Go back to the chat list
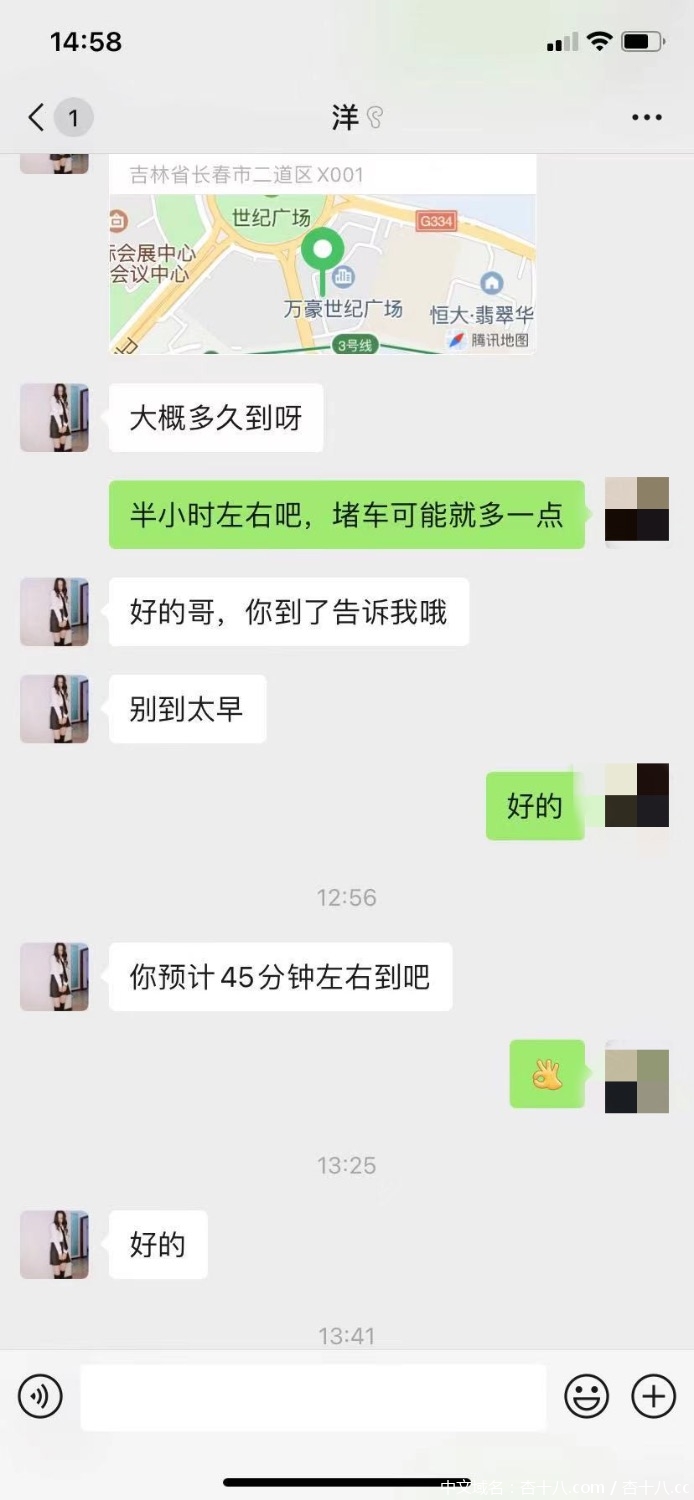This screenshot has width=694, height=1500. point(38,118)
